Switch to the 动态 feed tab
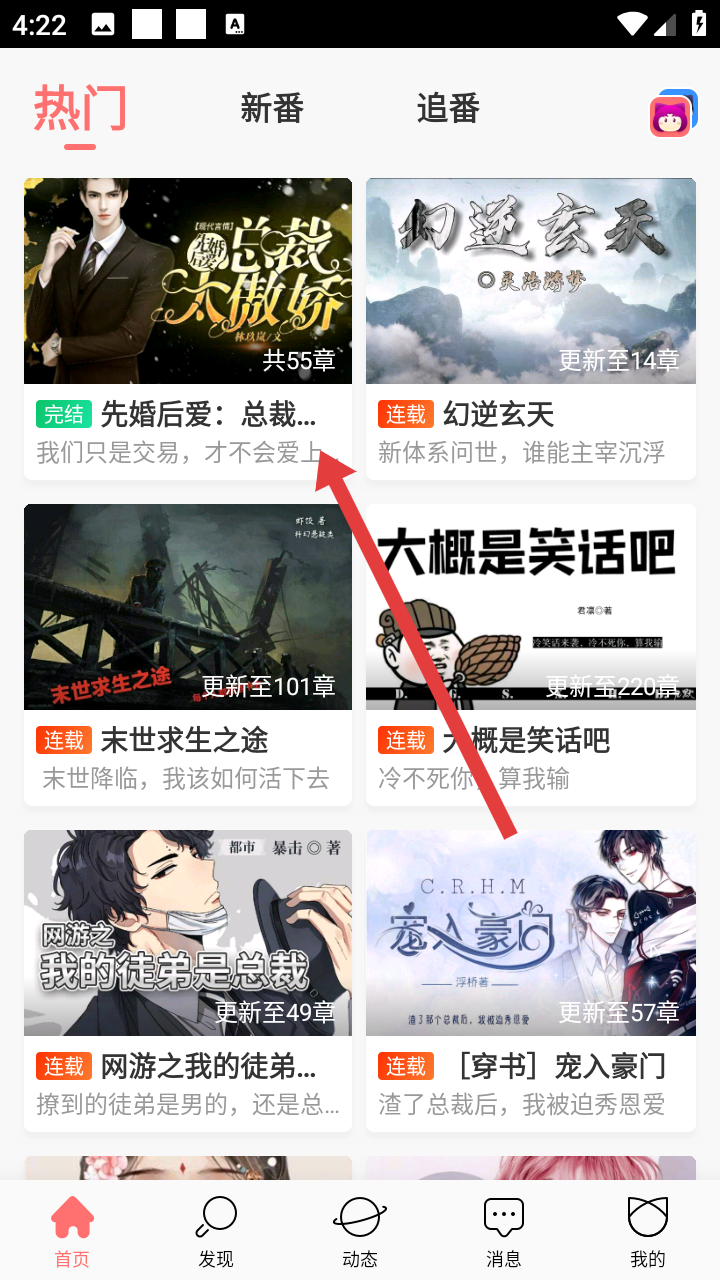This screenshot has width=720, height=1280. 360,1230
